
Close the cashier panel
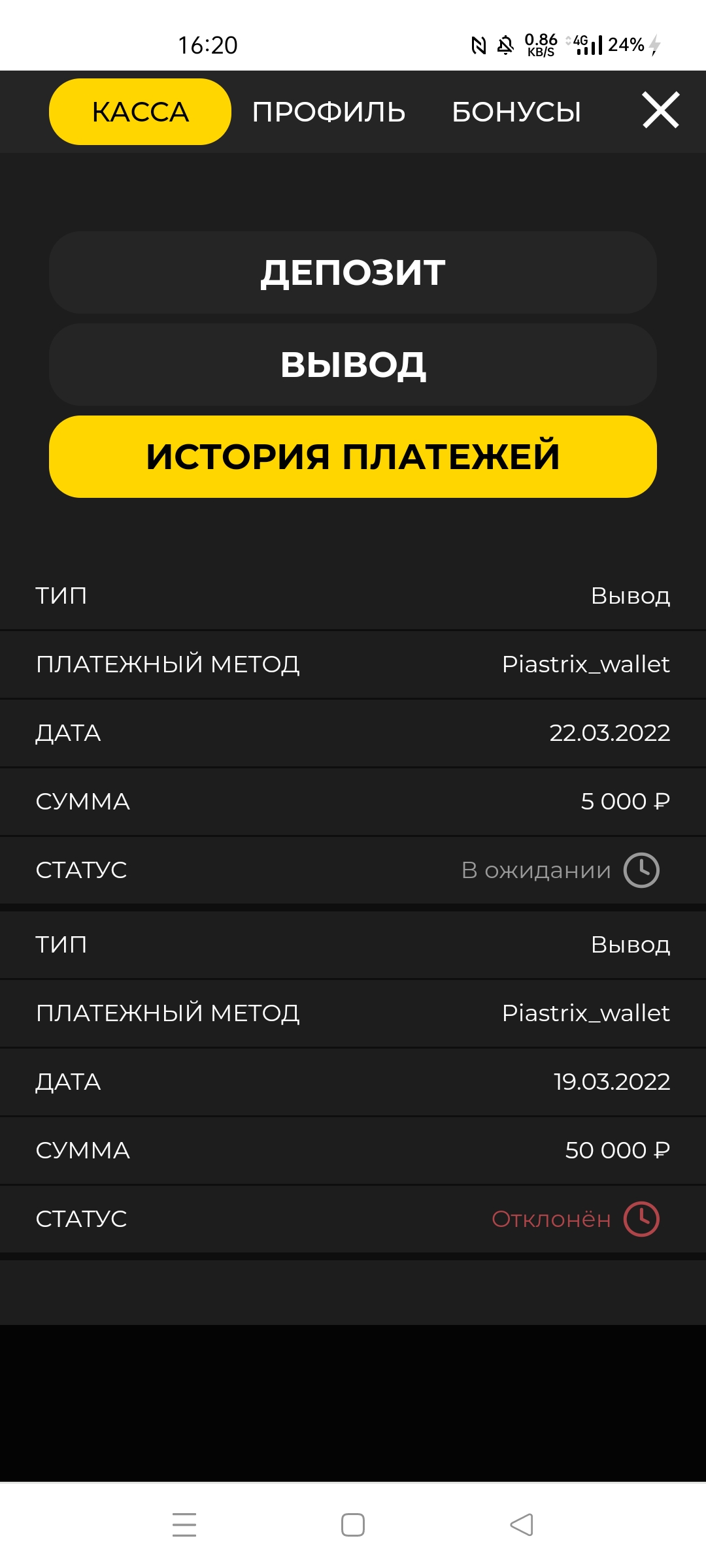pos(661,110)
